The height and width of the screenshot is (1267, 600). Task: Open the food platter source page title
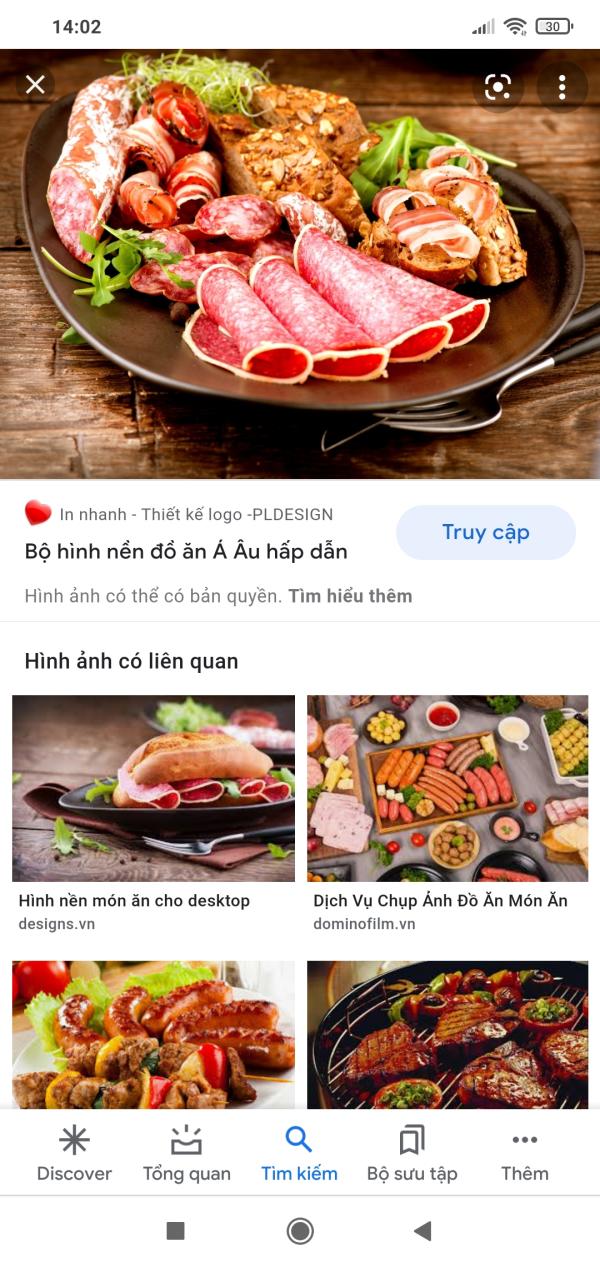point(186,552)
